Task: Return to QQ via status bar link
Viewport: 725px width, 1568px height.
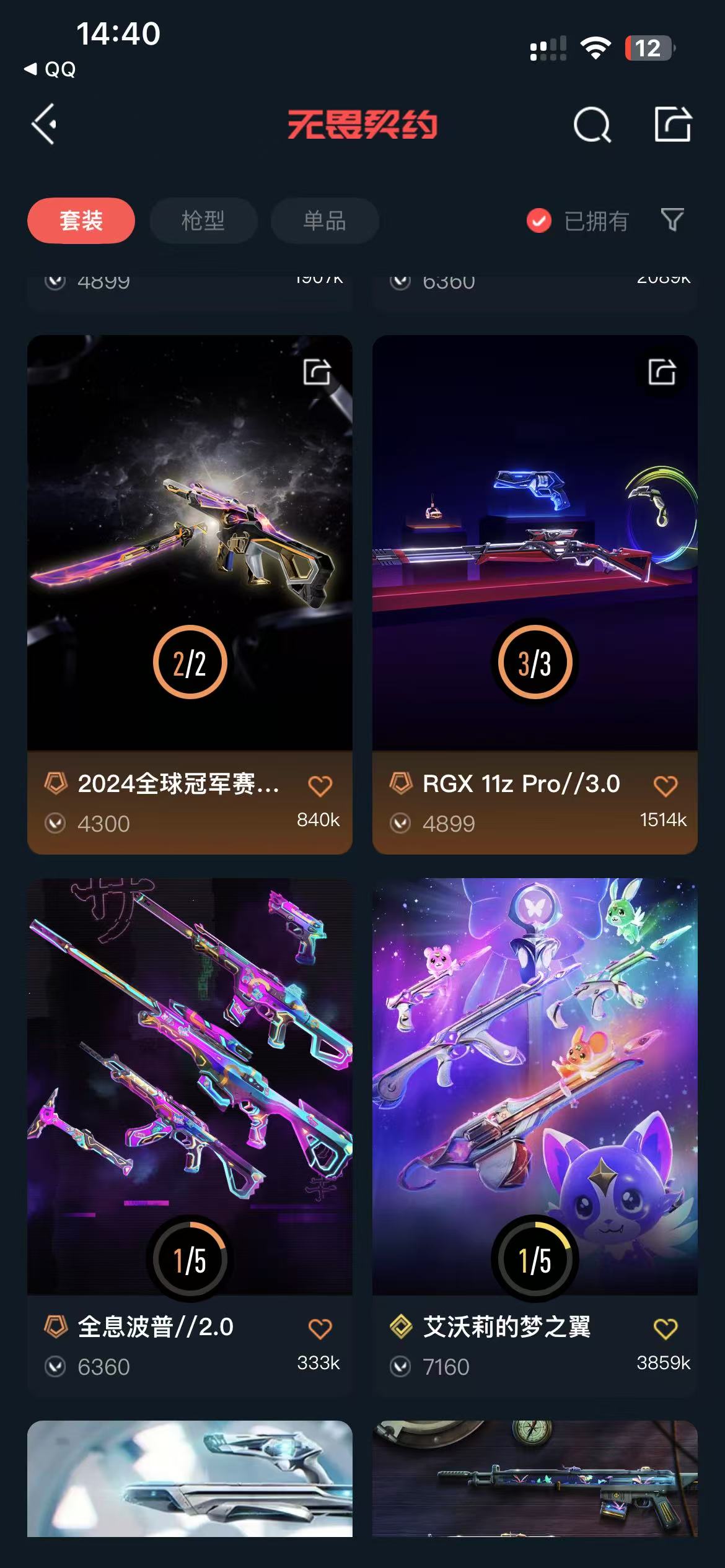Action: point(51,69)
